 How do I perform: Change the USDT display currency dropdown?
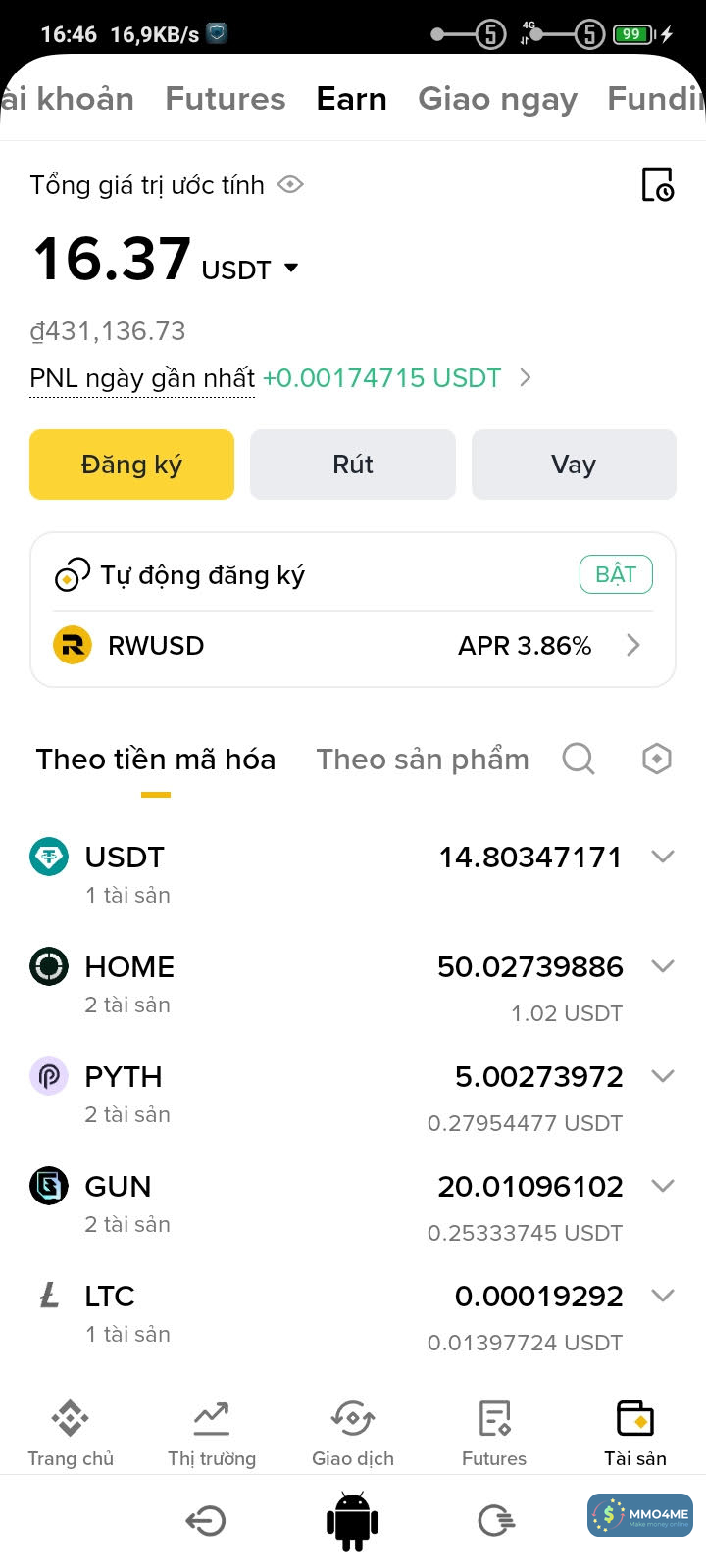[x=290, y=269]
